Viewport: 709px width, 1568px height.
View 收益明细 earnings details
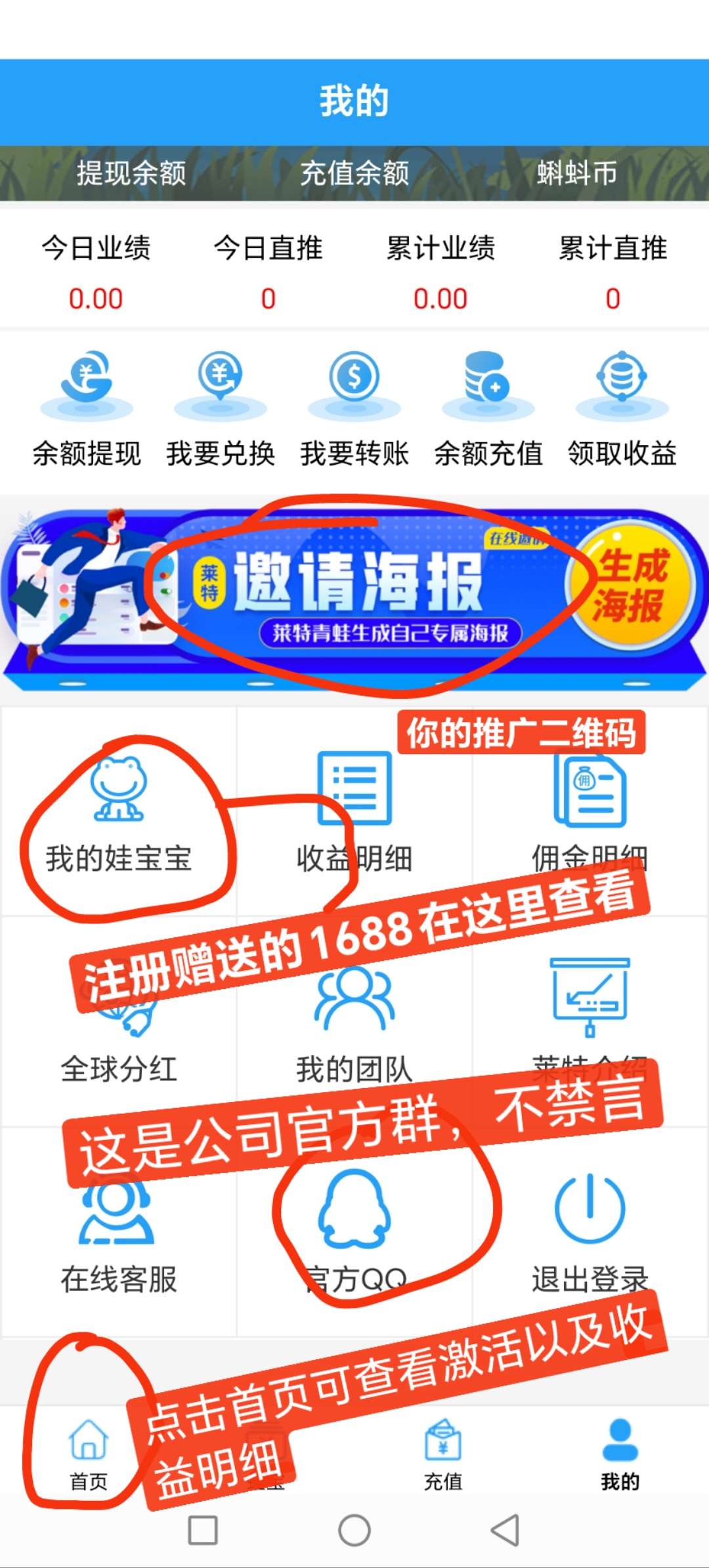tap(354, 814)
